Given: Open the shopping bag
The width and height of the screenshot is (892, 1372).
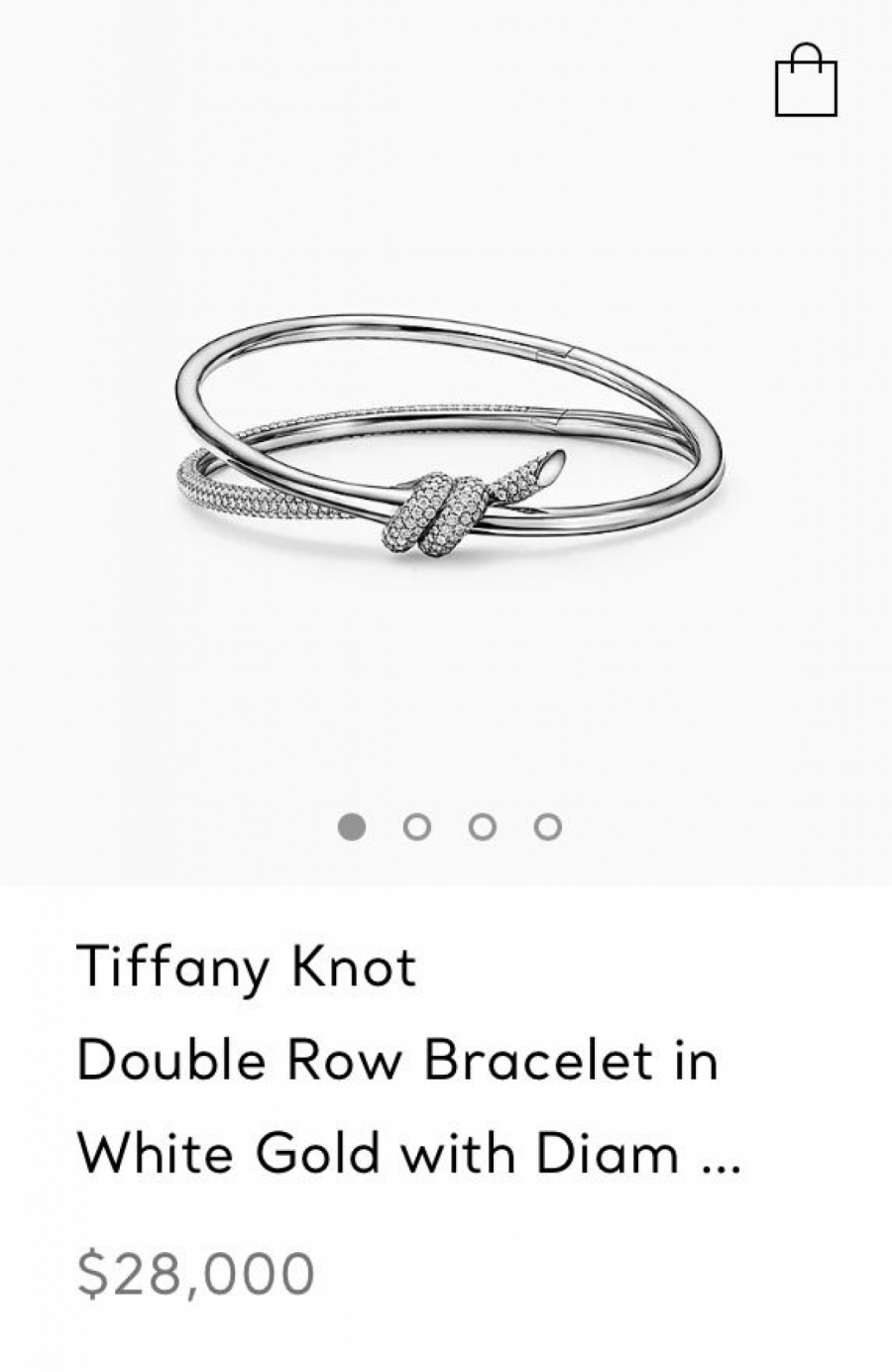Looking at the screenshot, I should click(x=806, y=81).
